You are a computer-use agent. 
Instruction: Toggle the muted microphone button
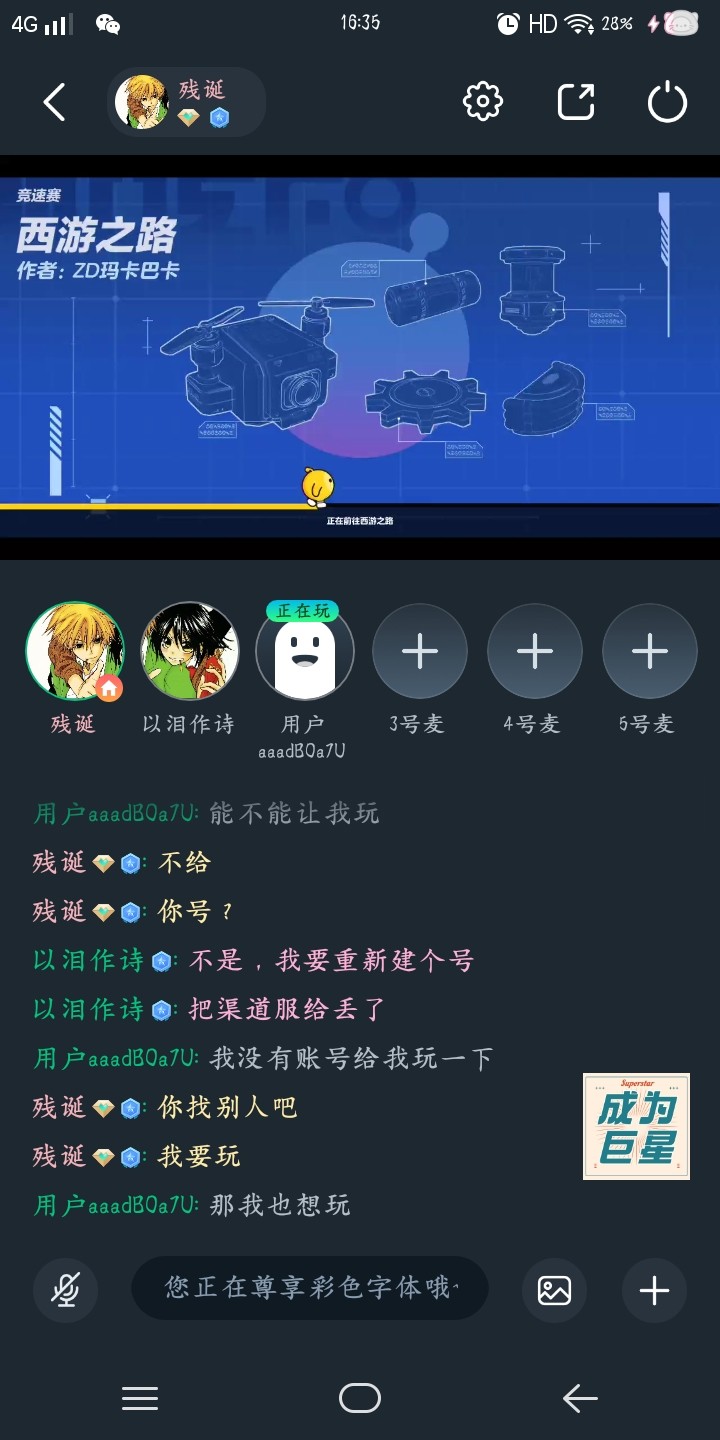click(x=65, y=1290)
